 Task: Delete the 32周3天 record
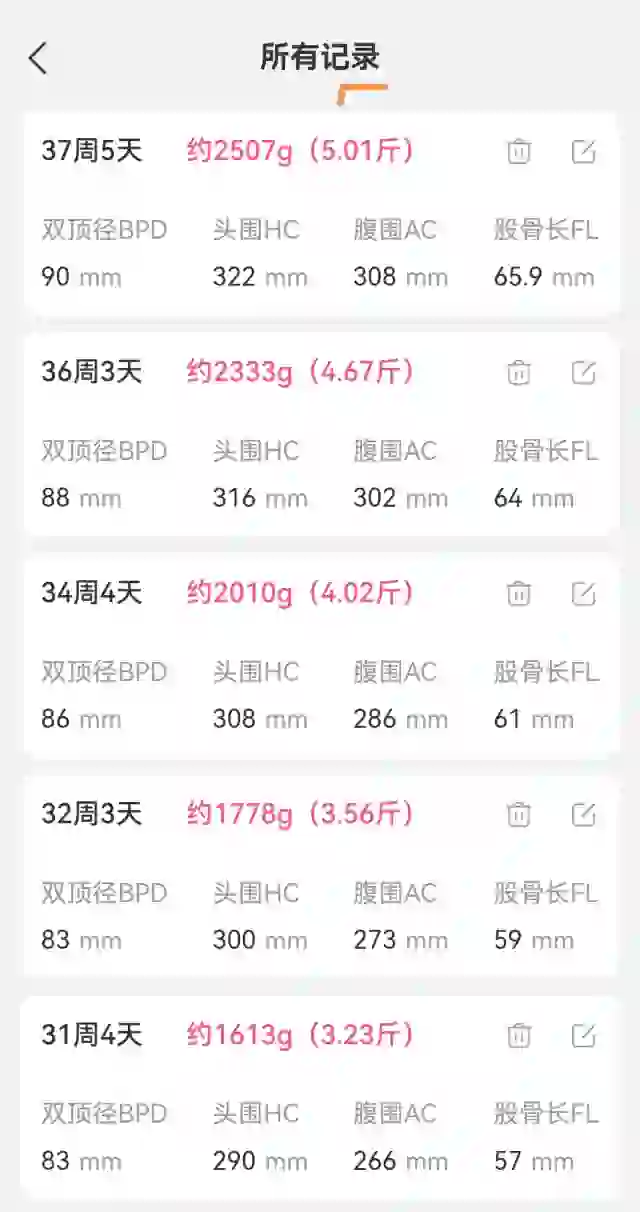click(x=519, y=815)
